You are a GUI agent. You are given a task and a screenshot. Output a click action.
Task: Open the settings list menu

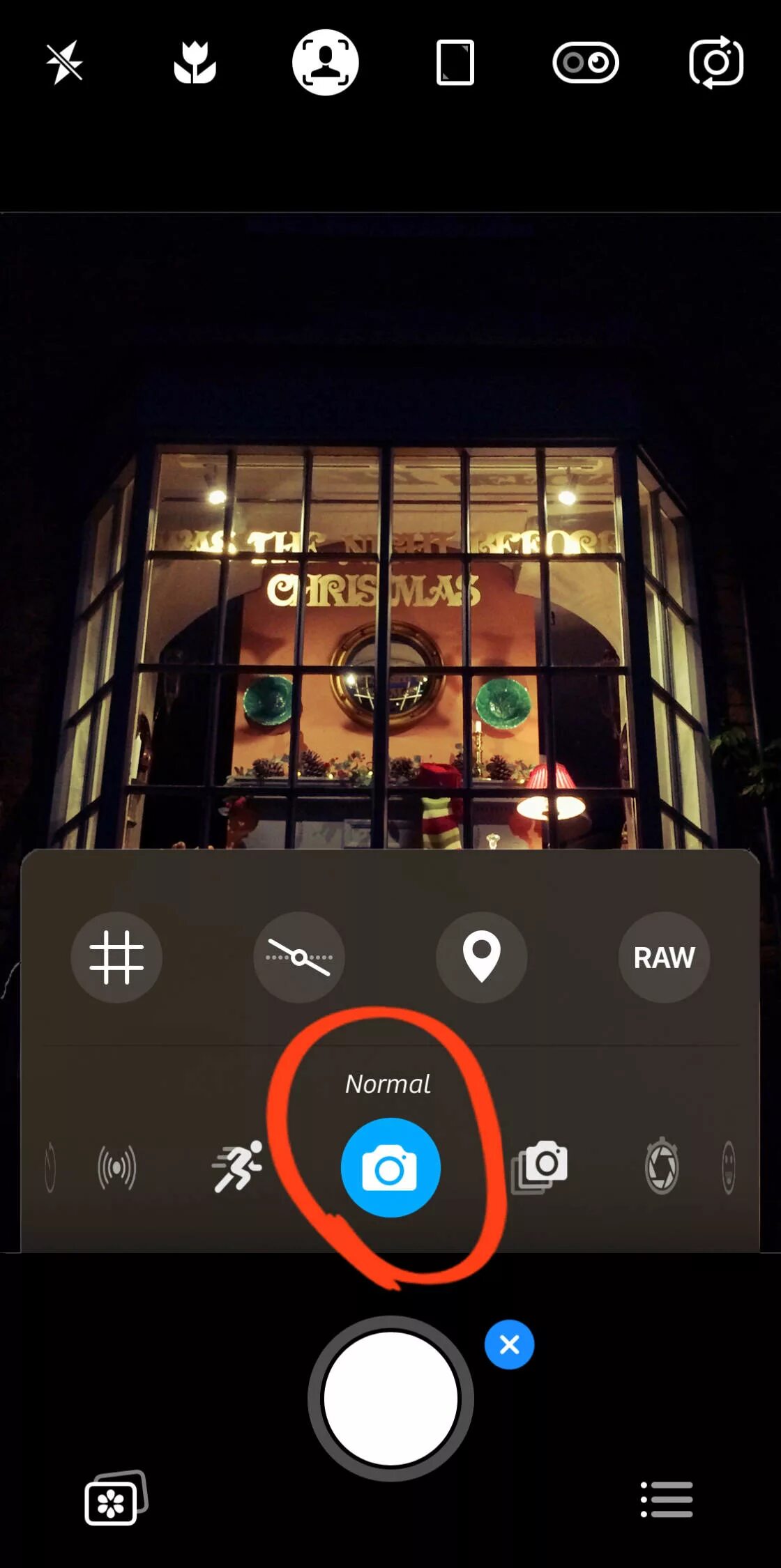[x=667, y=1499]
